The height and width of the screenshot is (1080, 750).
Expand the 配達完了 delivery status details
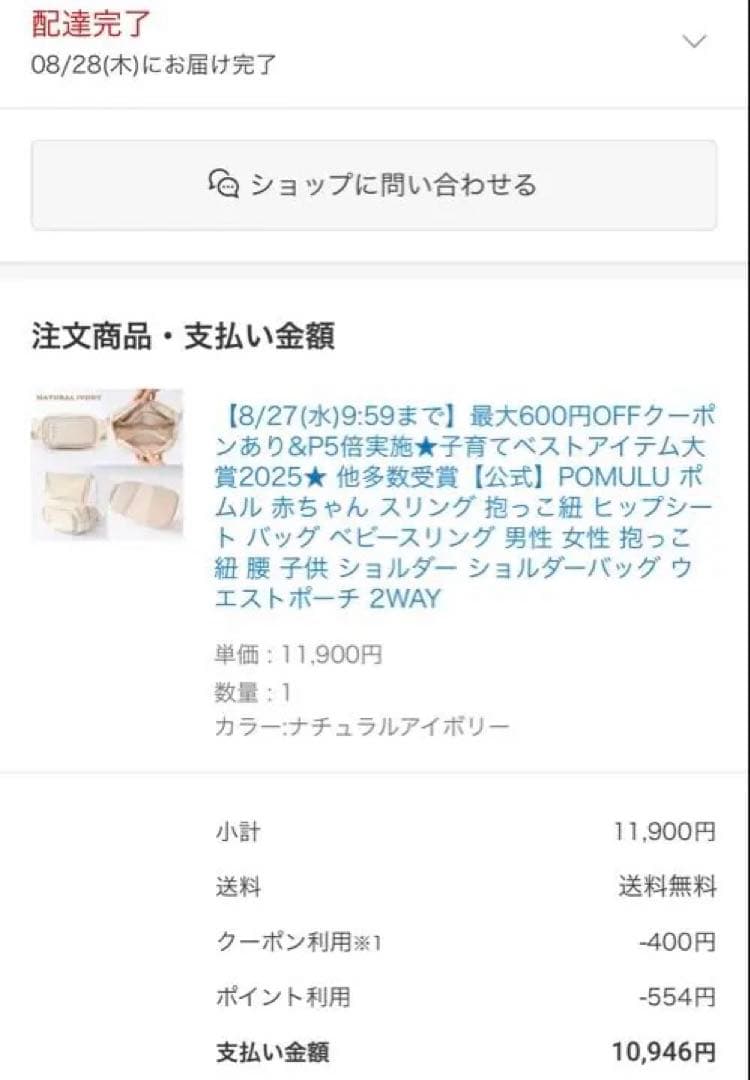693,41
